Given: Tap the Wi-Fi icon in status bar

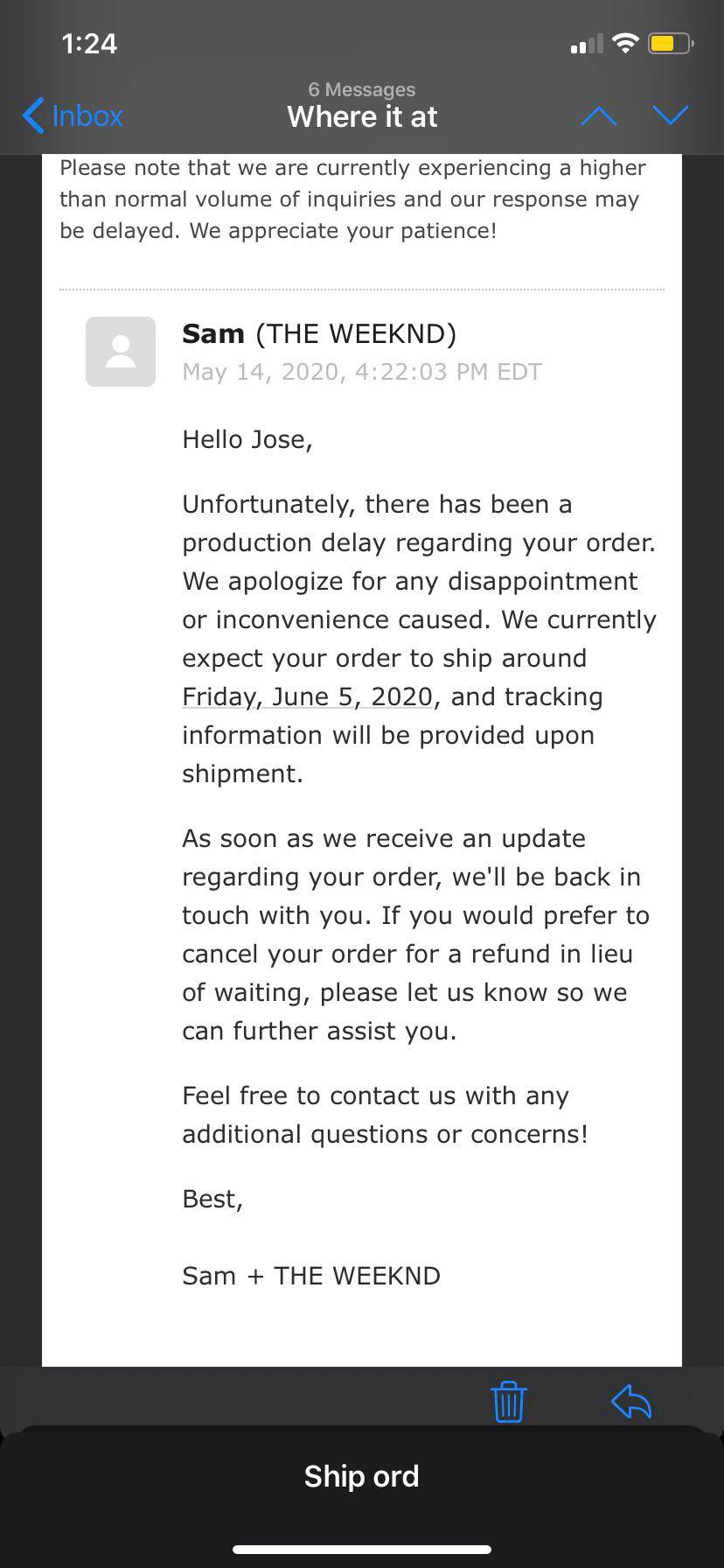Looking at the screenshot, I should point(623,41).
